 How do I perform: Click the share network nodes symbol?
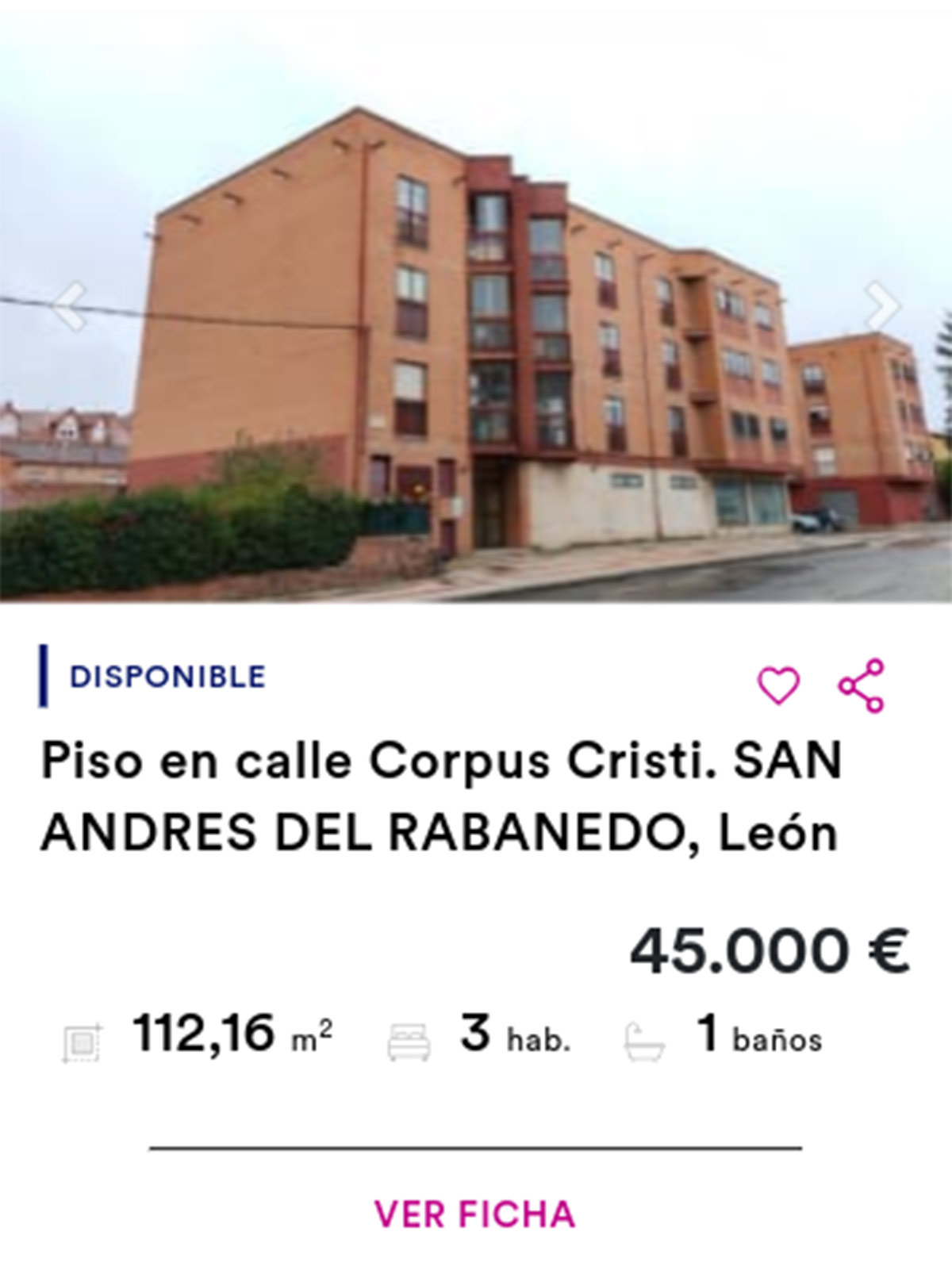[864, 685]
